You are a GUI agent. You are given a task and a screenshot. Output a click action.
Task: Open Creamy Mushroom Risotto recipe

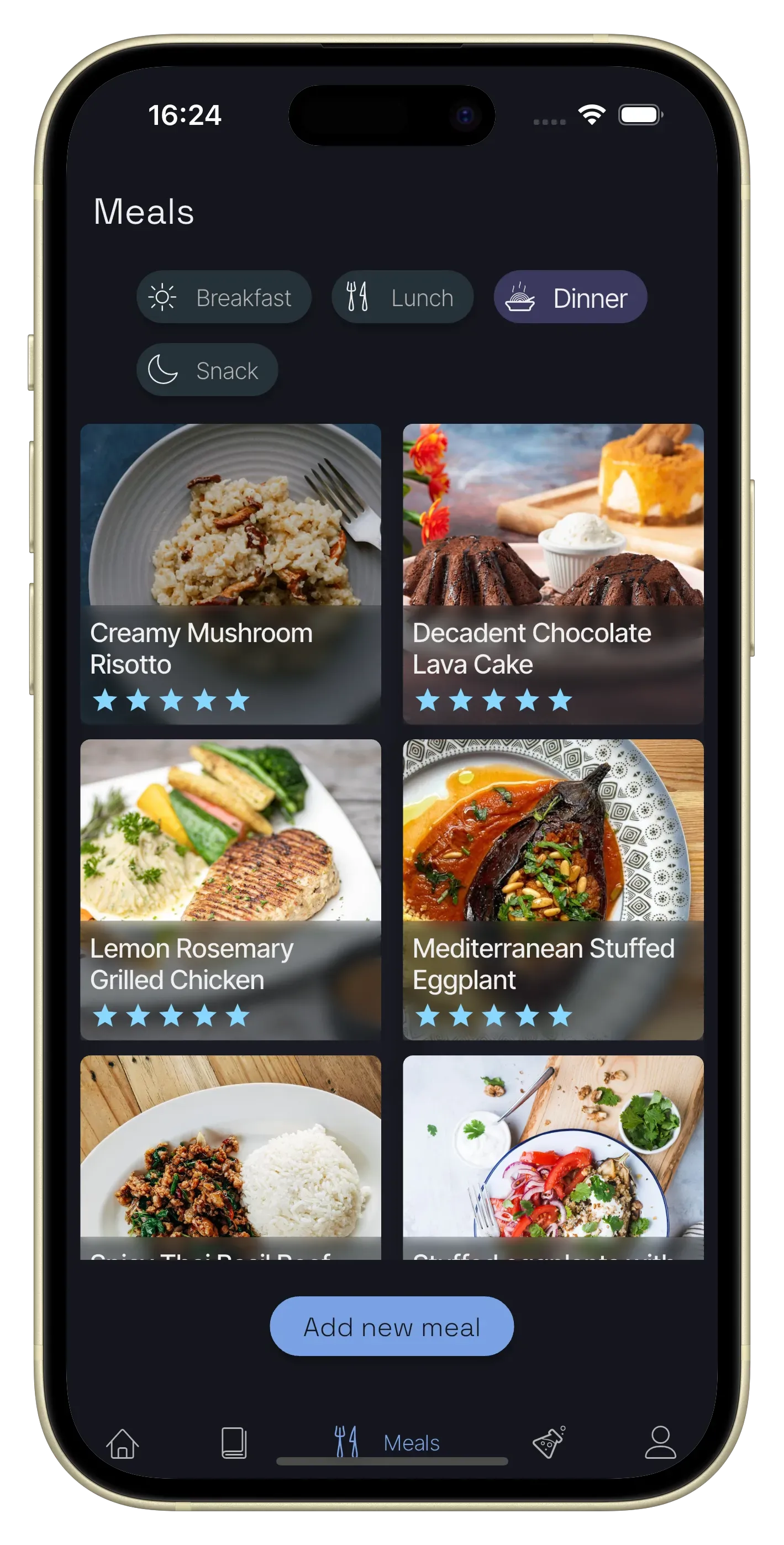(x=230, y=574)
